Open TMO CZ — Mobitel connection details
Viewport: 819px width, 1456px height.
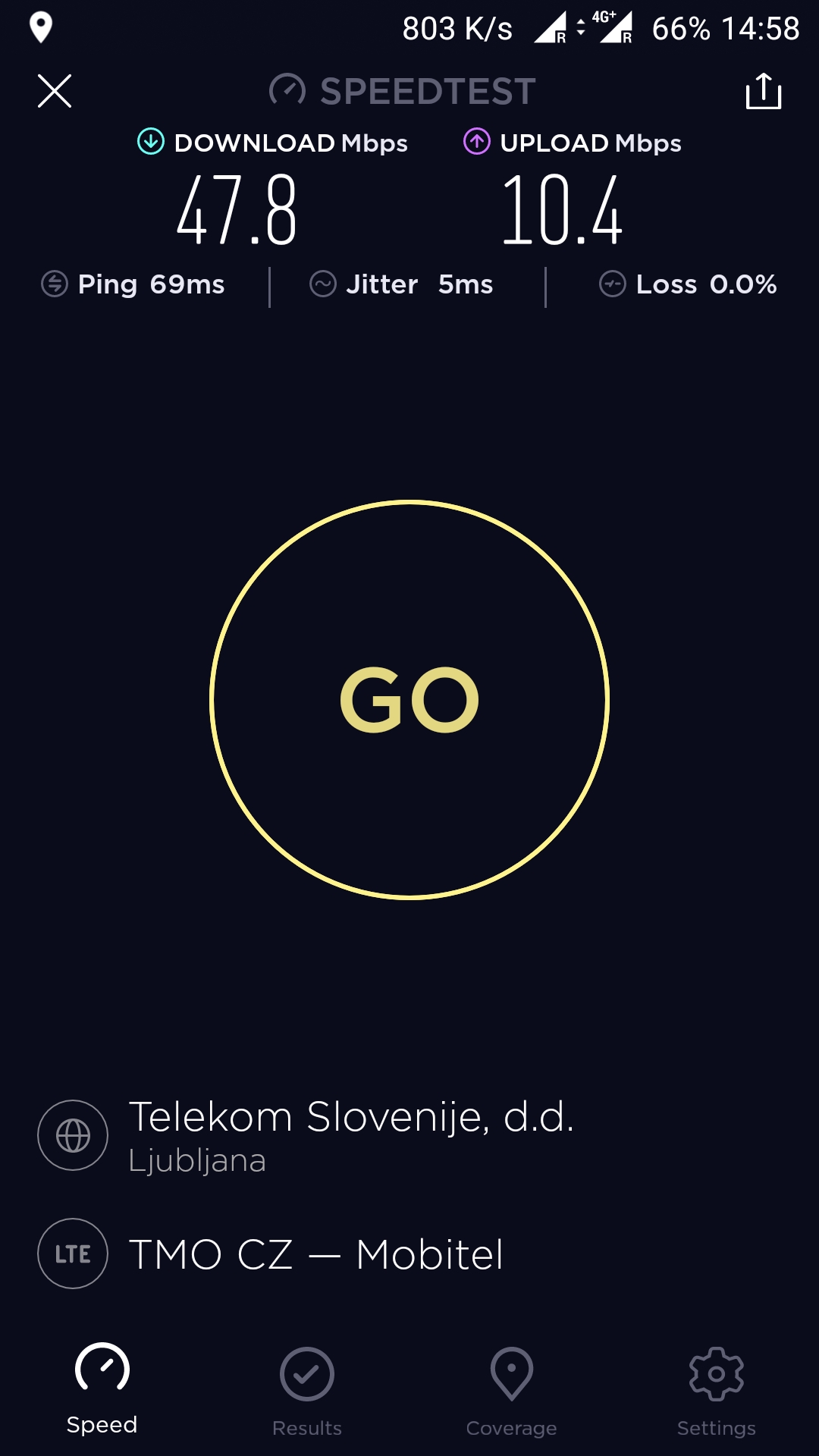point(315,1254)
